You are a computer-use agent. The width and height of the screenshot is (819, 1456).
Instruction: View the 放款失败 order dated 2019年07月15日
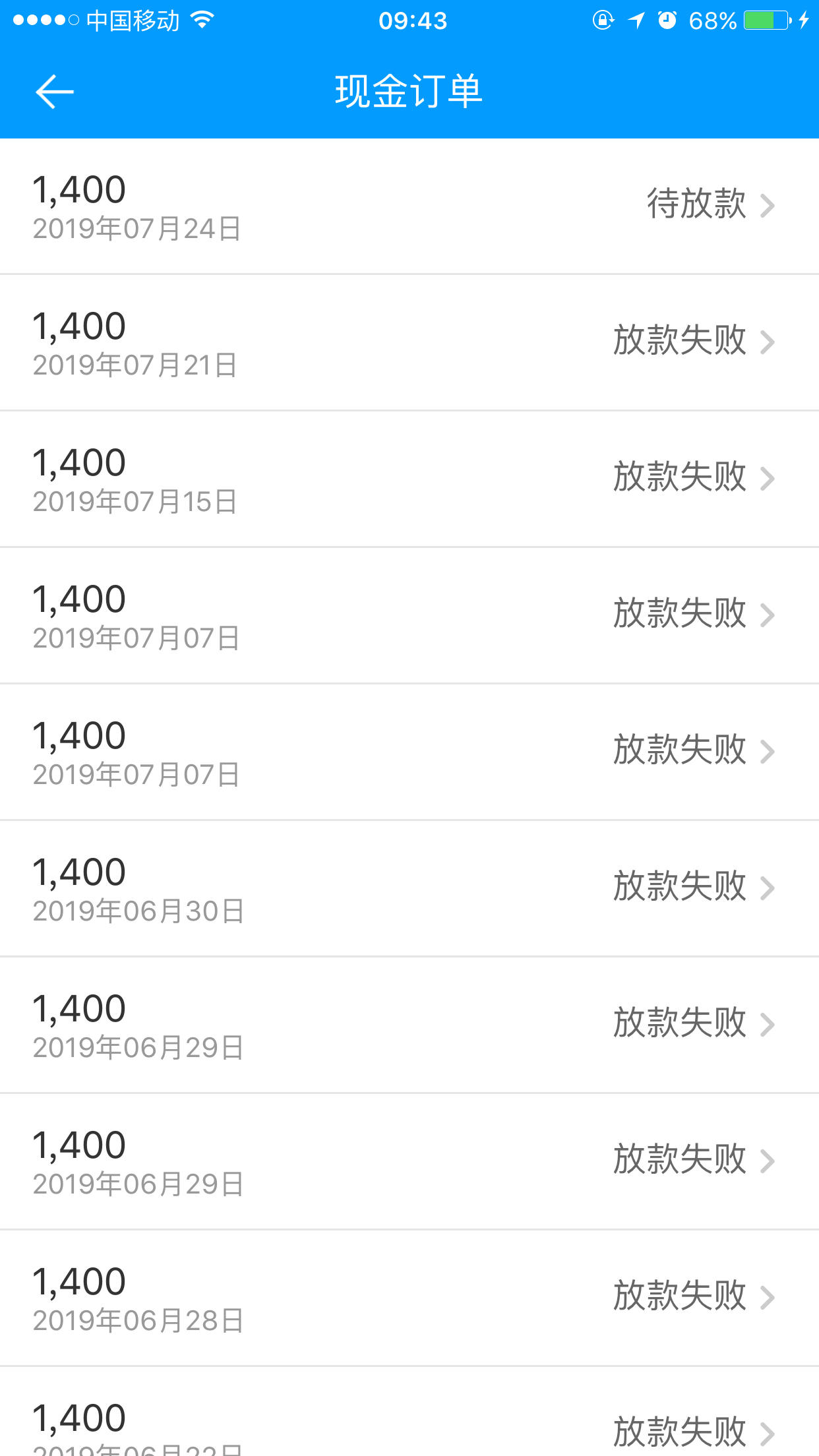pos(409,479)
